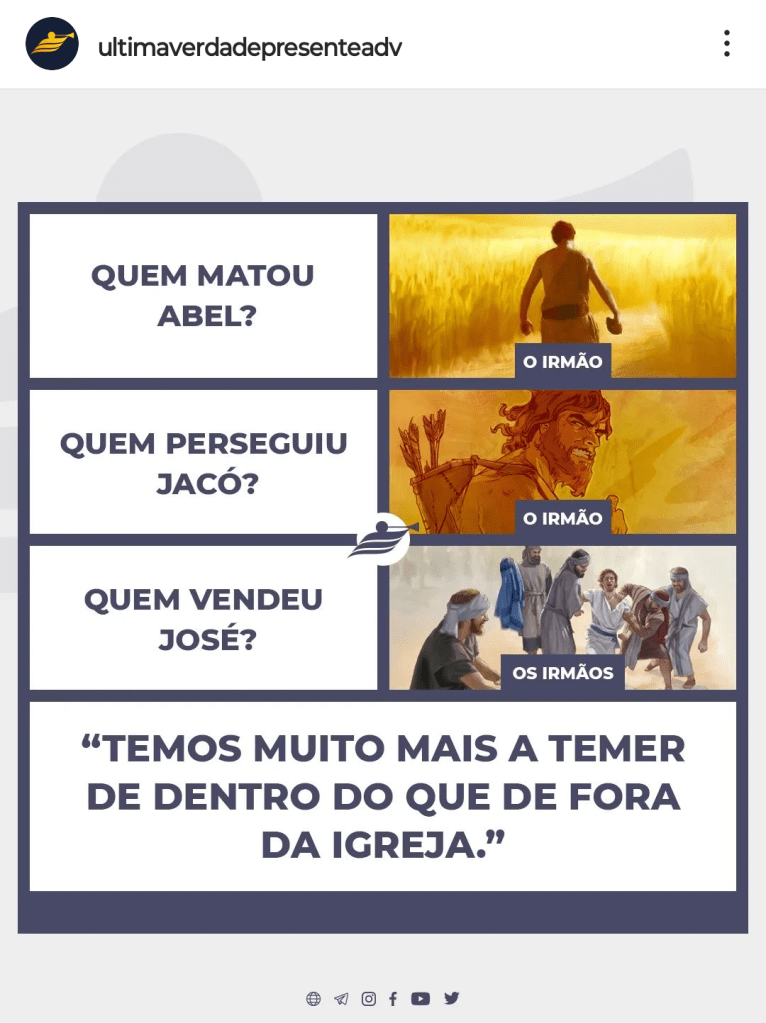Tap the ultimaverdadepresenteadv username
766x1023 pixels.
[x=250, y=47]
